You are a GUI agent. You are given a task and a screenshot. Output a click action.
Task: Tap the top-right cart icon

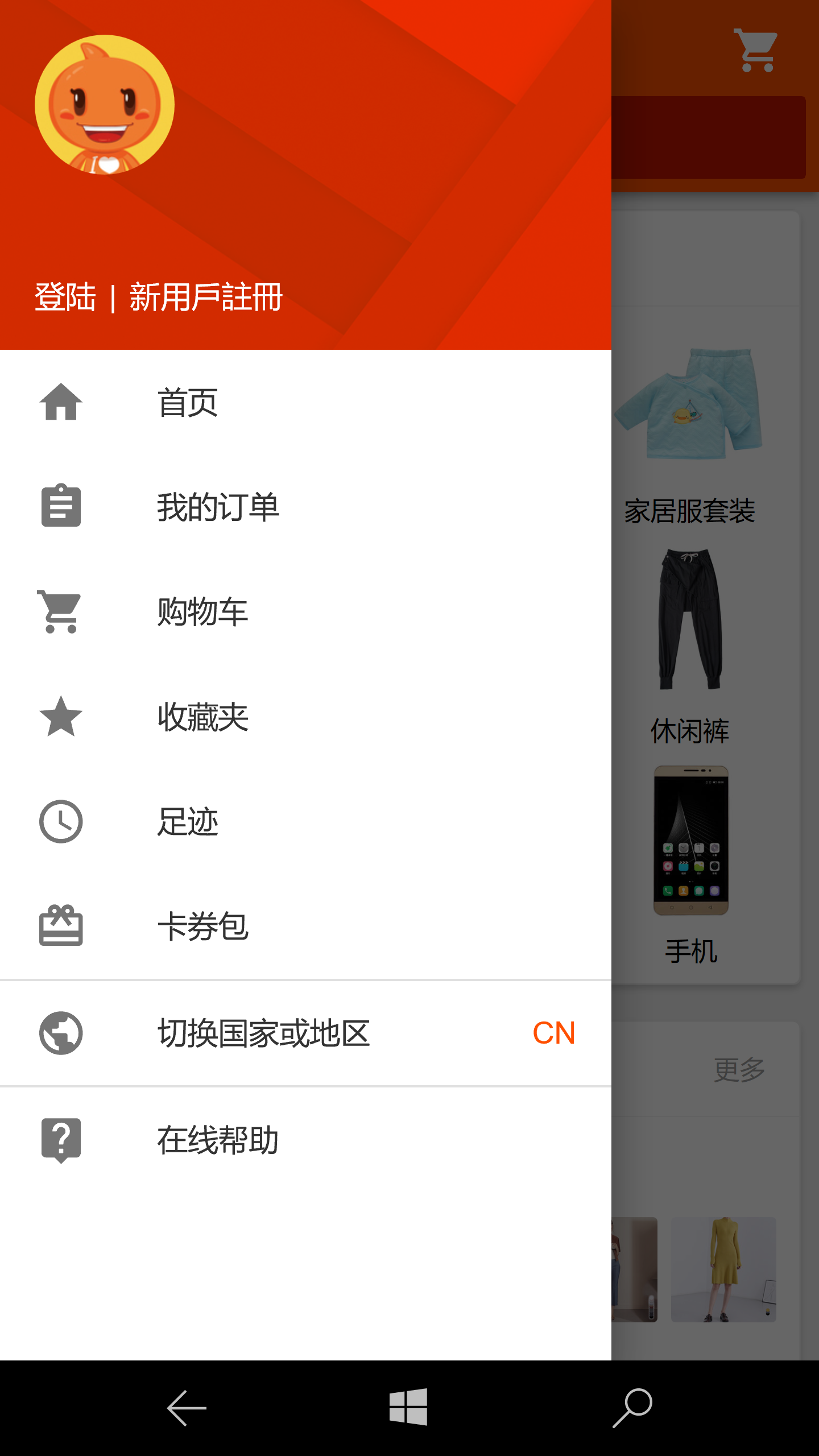click(756, 50)
